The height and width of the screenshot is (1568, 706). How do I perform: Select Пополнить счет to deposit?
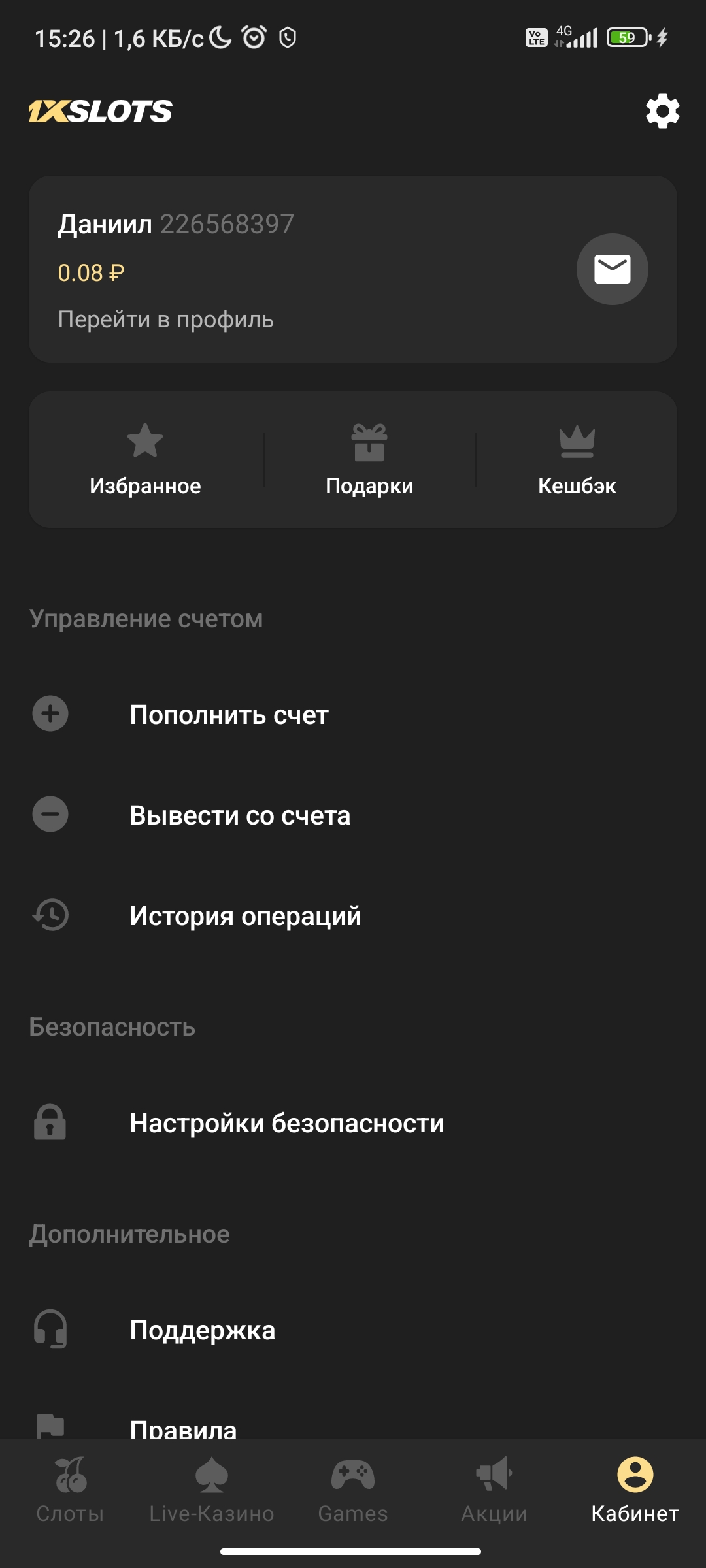pos(229,715)
